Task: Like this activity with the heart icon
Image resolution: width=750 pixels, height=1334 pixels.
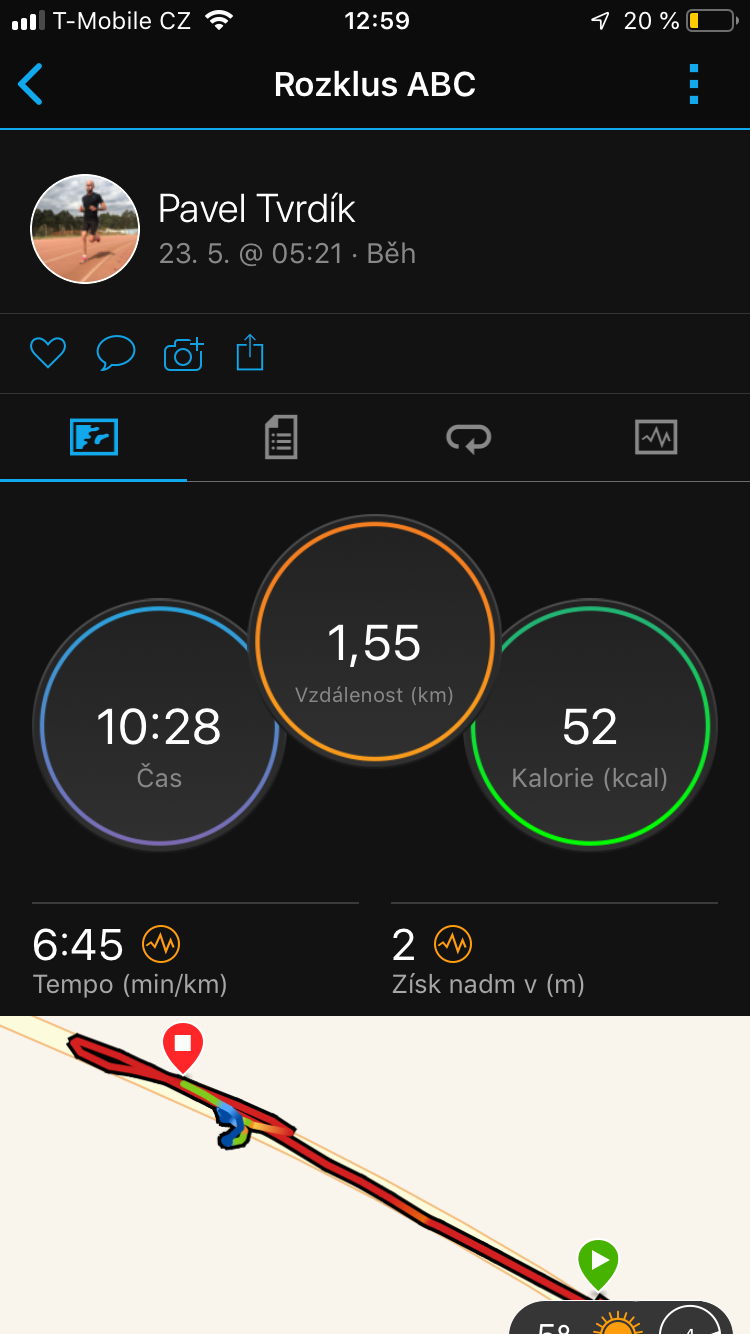Action: [48, 353]
